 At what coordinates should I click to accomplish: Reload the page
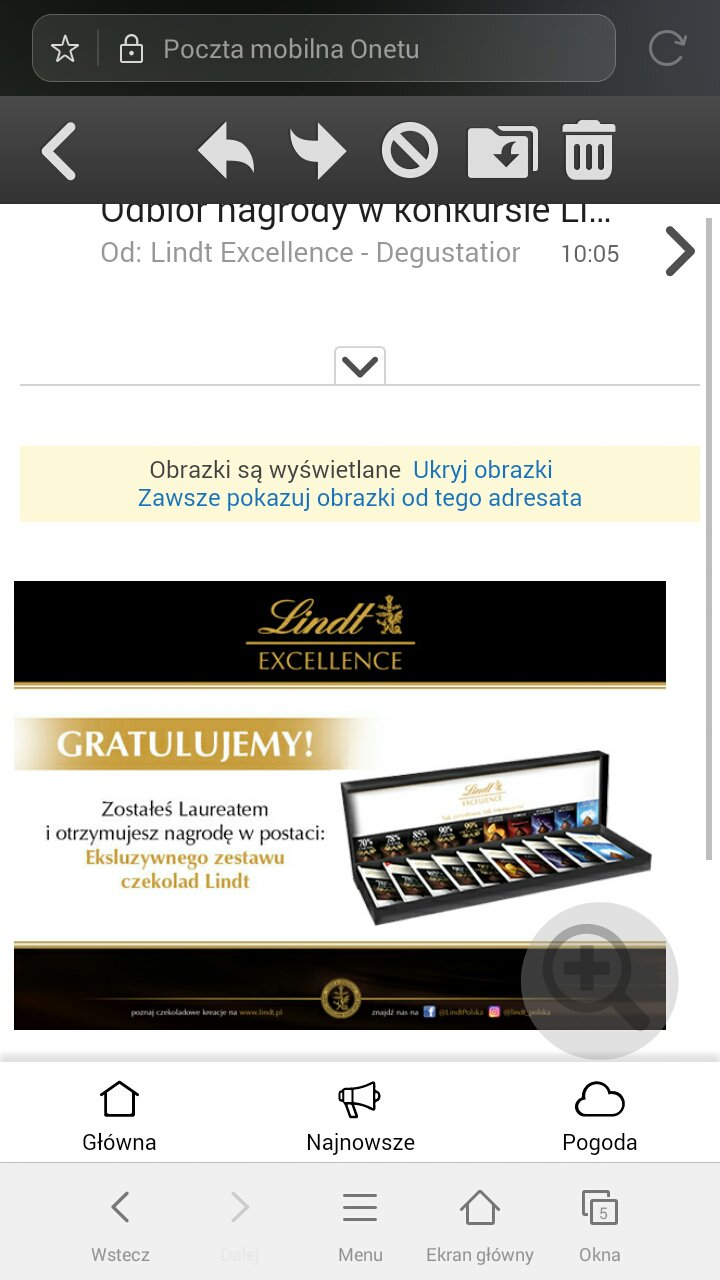[666, 49]
